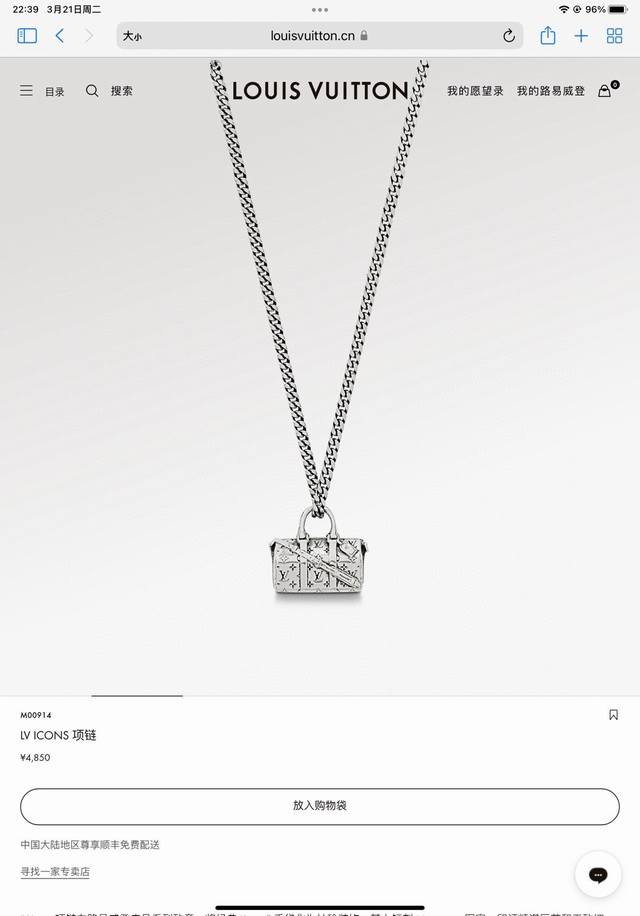
Task: Follow the 寻找一家专卖店 link
Action: click(55, 872)
